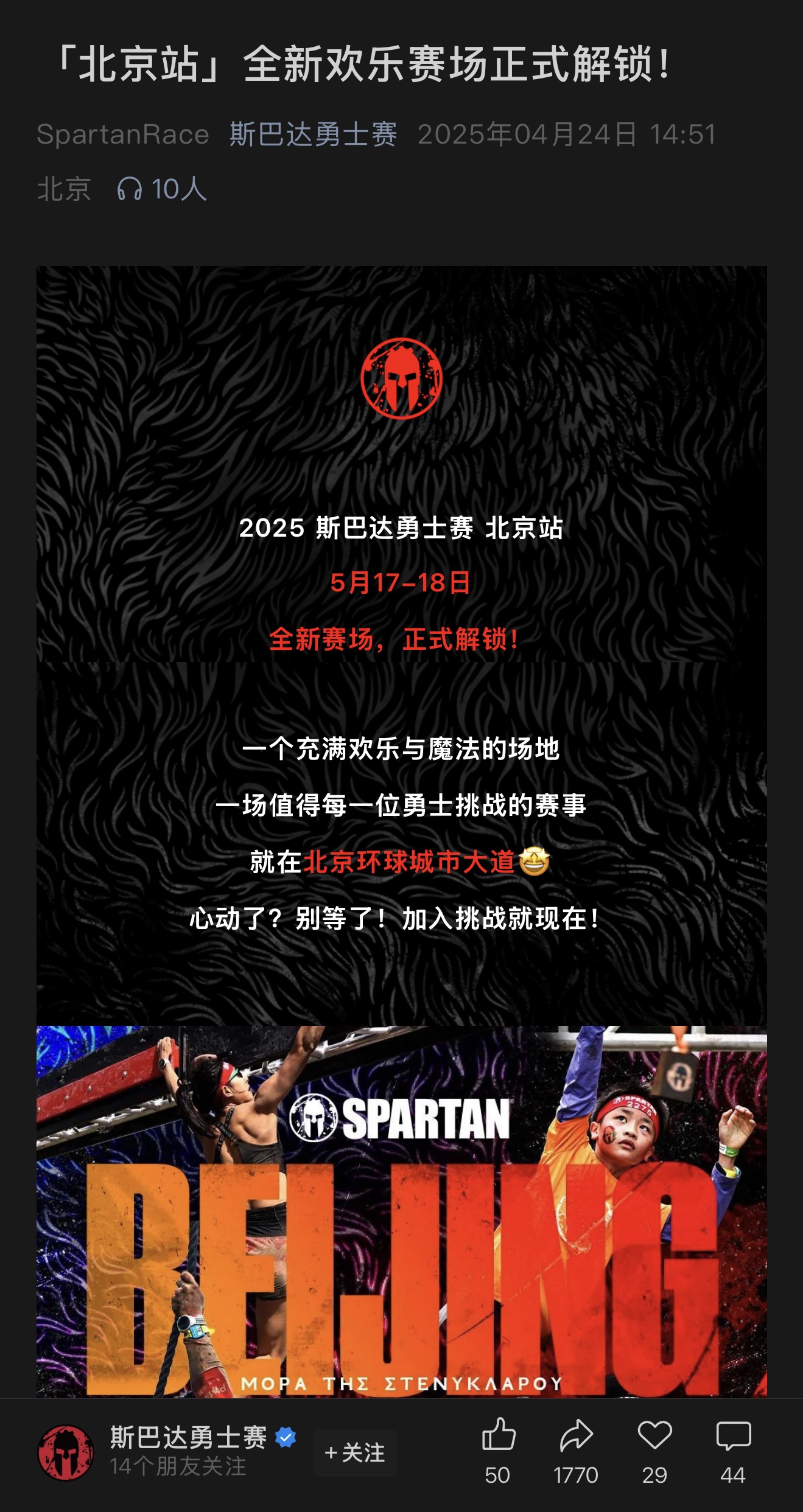Screen dimensions: 803x1512
Task: Open the comments section
Action: (x=733, y=1436)
